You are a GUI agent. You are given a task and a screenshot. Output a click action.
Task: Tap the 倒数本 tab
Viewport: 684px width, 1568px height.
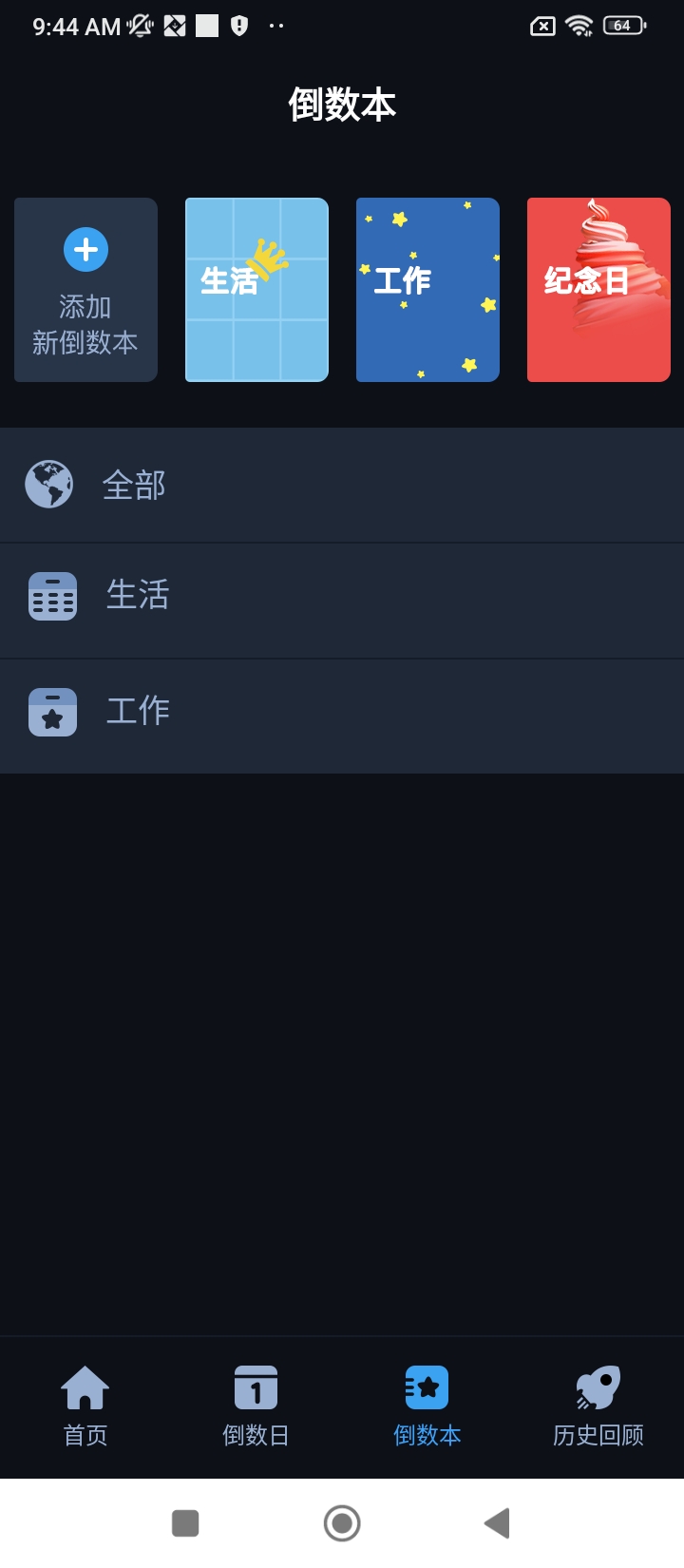[x=427, y=1406]
